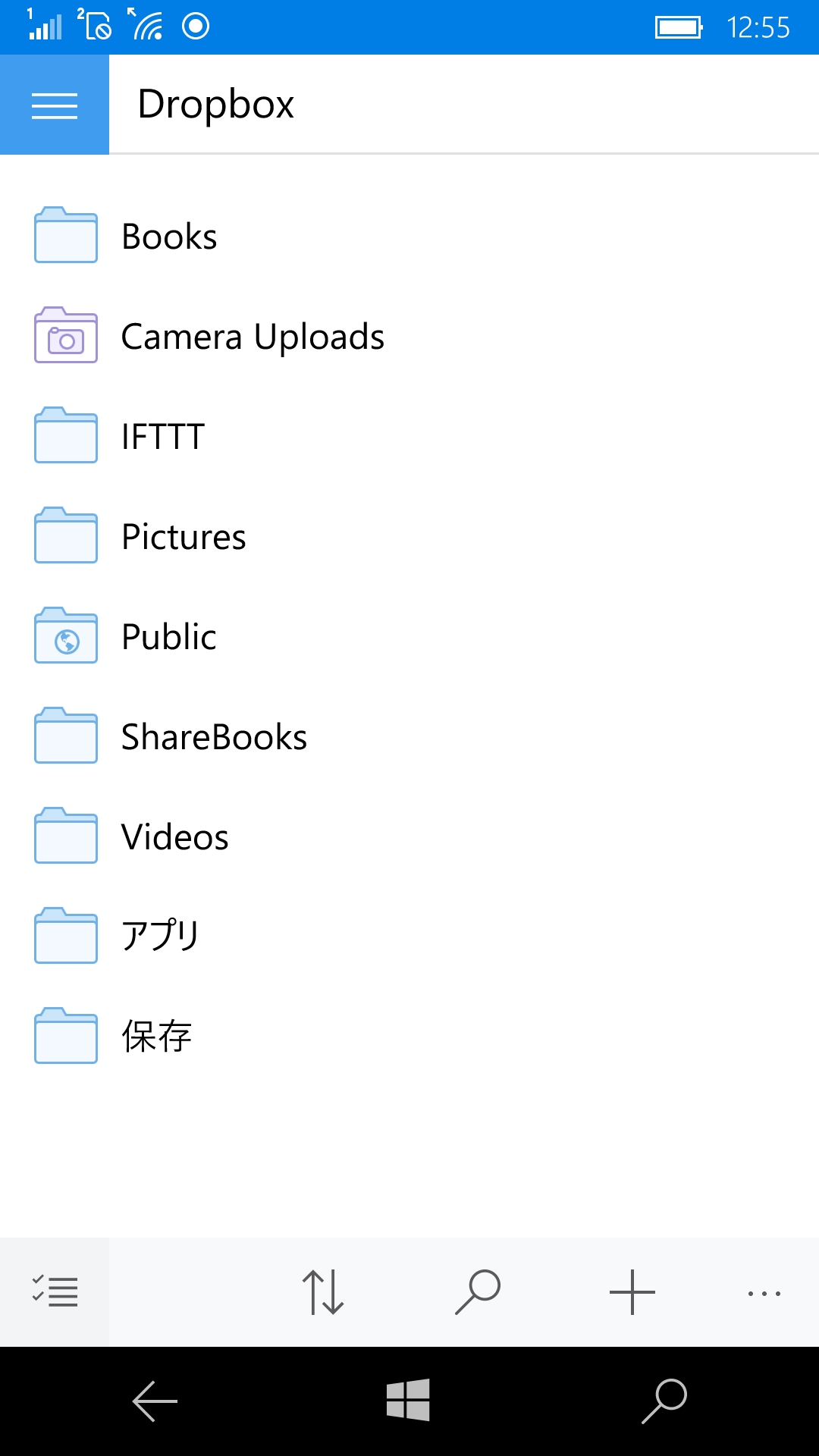Open the IFTTT folder
This screenshot has width=819, height=1456.
pyautogui.click(x=162, y=437)
